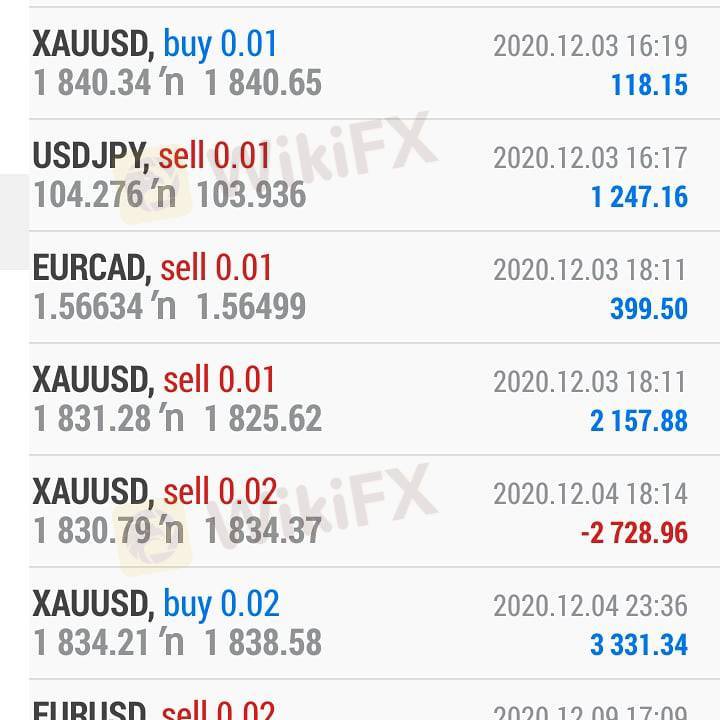Open the USDJPY sell 0.01 trade details
Viewport: 720px width, 720px height.
tap(360, 175)
